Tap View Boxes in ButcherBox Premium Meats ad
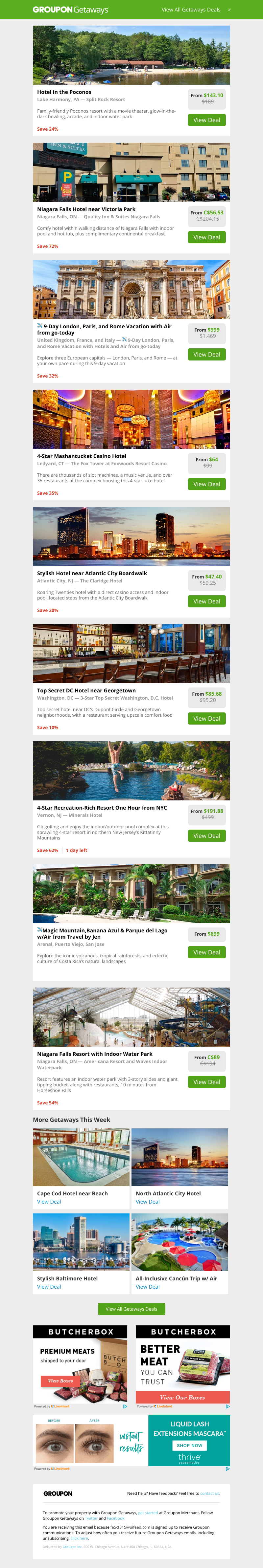Screen dimensions: 263x1568 point(60,1381)
